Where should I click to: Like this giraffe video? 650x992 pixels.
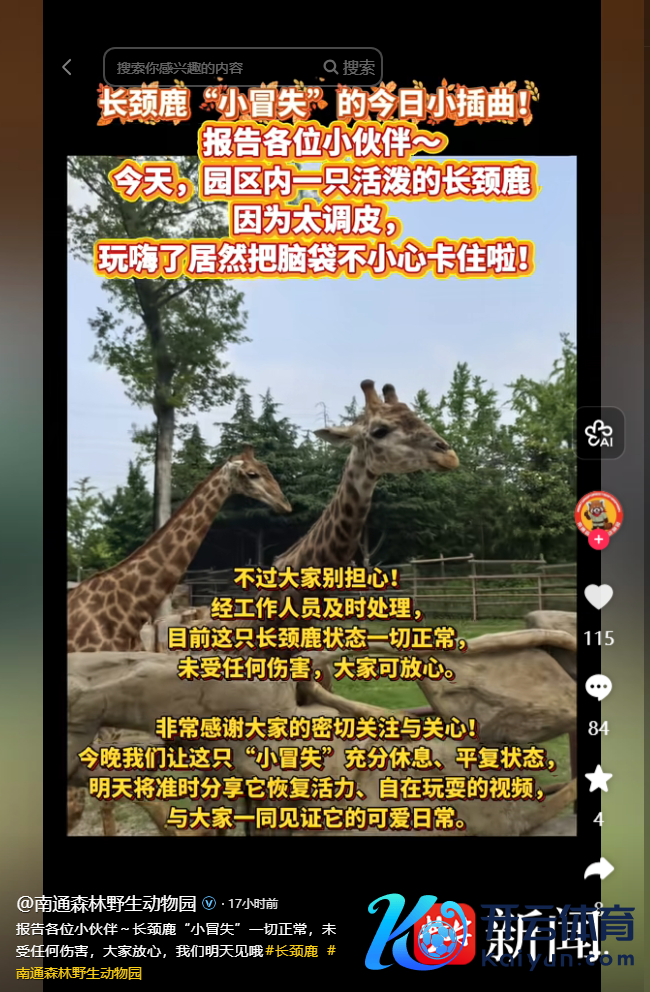[x=598, y=597]
